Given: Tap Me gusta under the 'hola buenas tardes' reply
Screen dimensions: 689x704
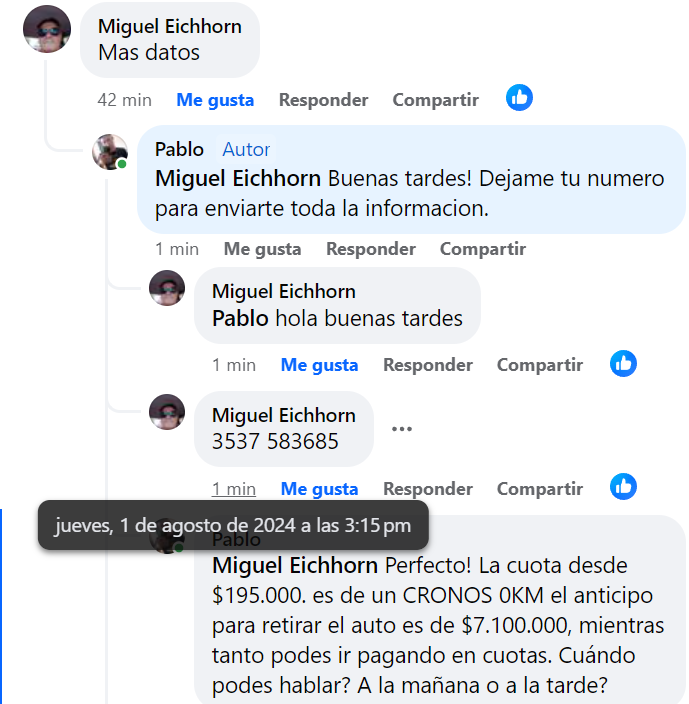Looking at the screenshot, I should click(x=319, y=365).
